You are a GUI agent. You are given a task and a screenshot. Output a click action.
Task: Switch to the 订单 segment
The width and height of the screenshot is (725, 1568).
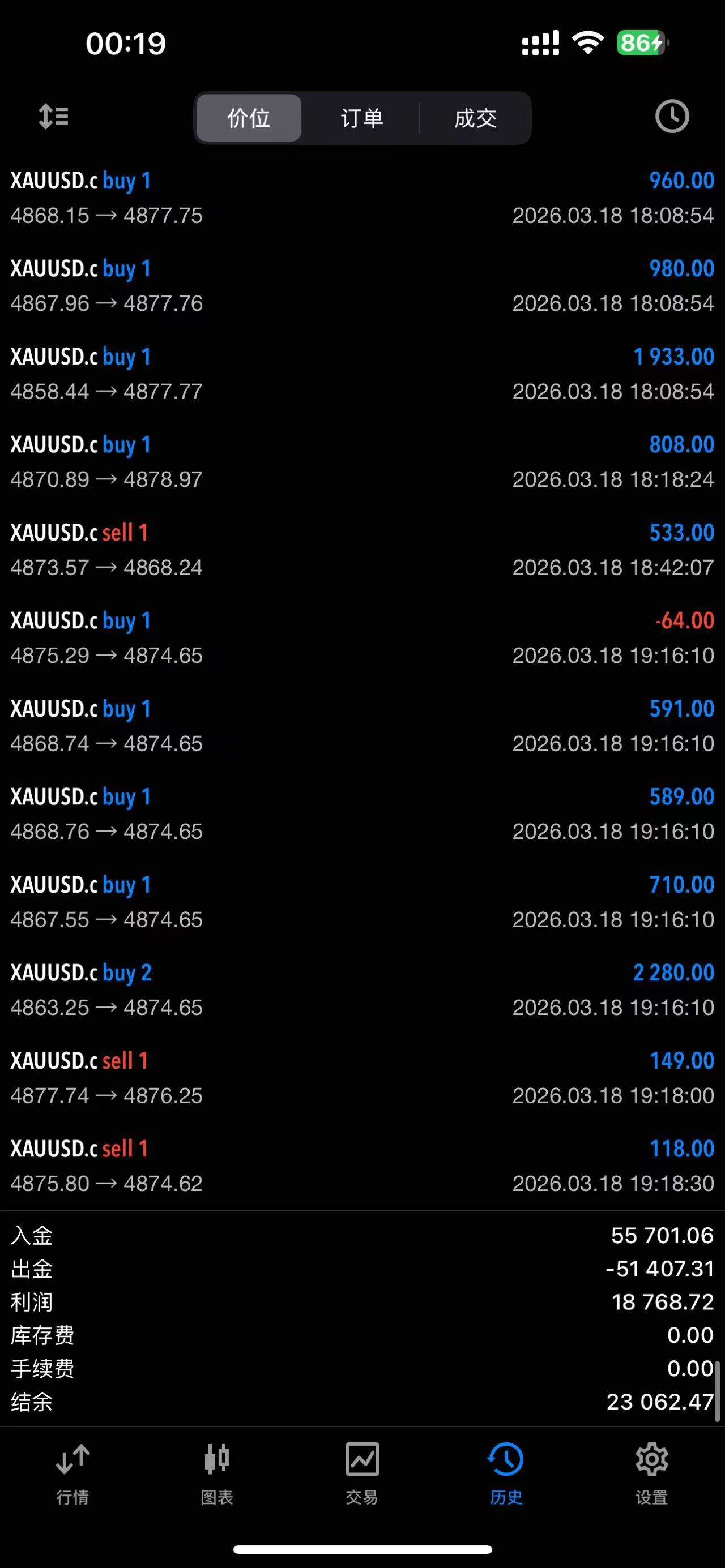click(x=361, y=118)
